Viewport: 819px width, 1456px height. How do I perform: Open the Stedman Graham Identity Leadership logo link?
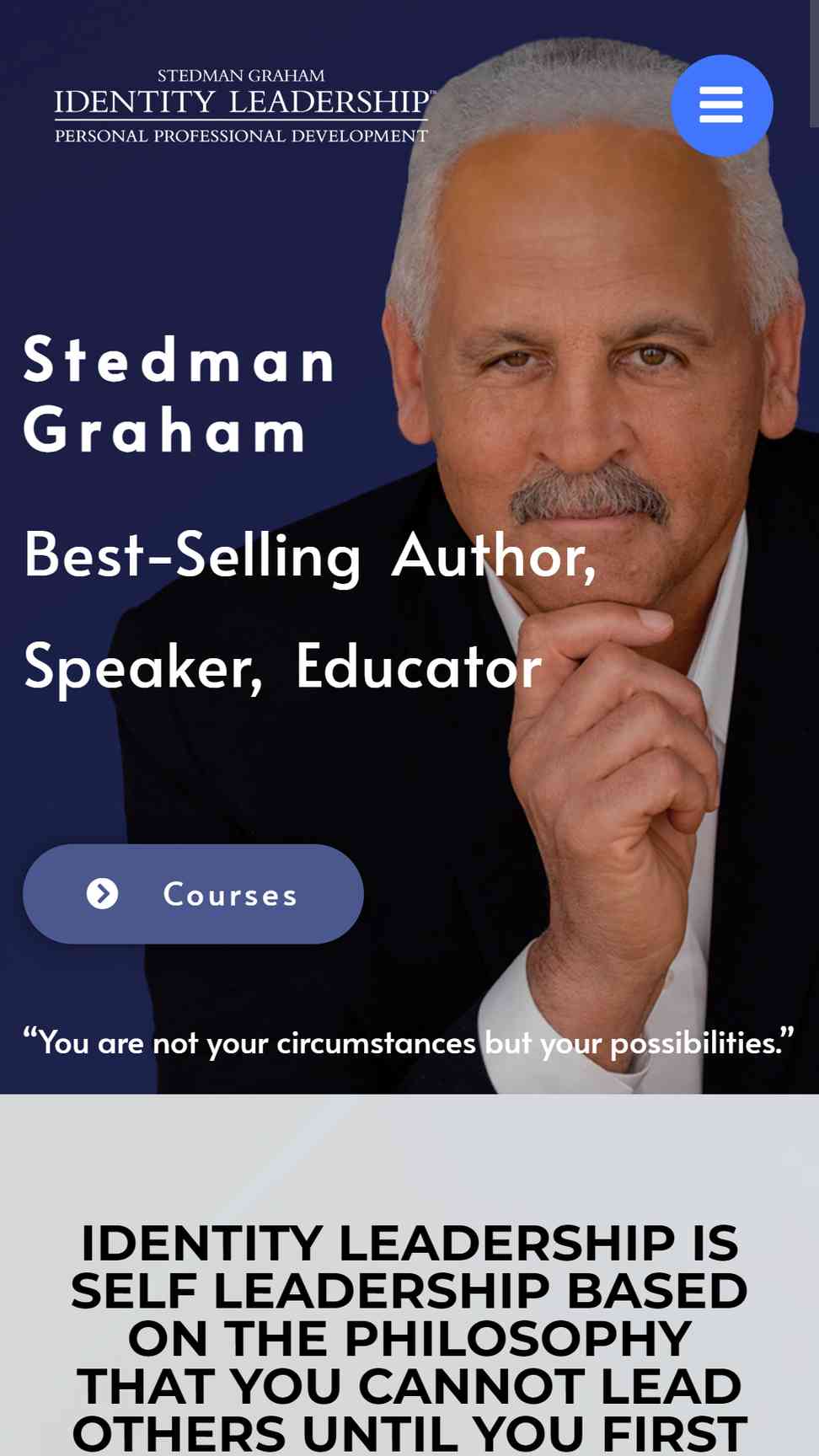243,106
